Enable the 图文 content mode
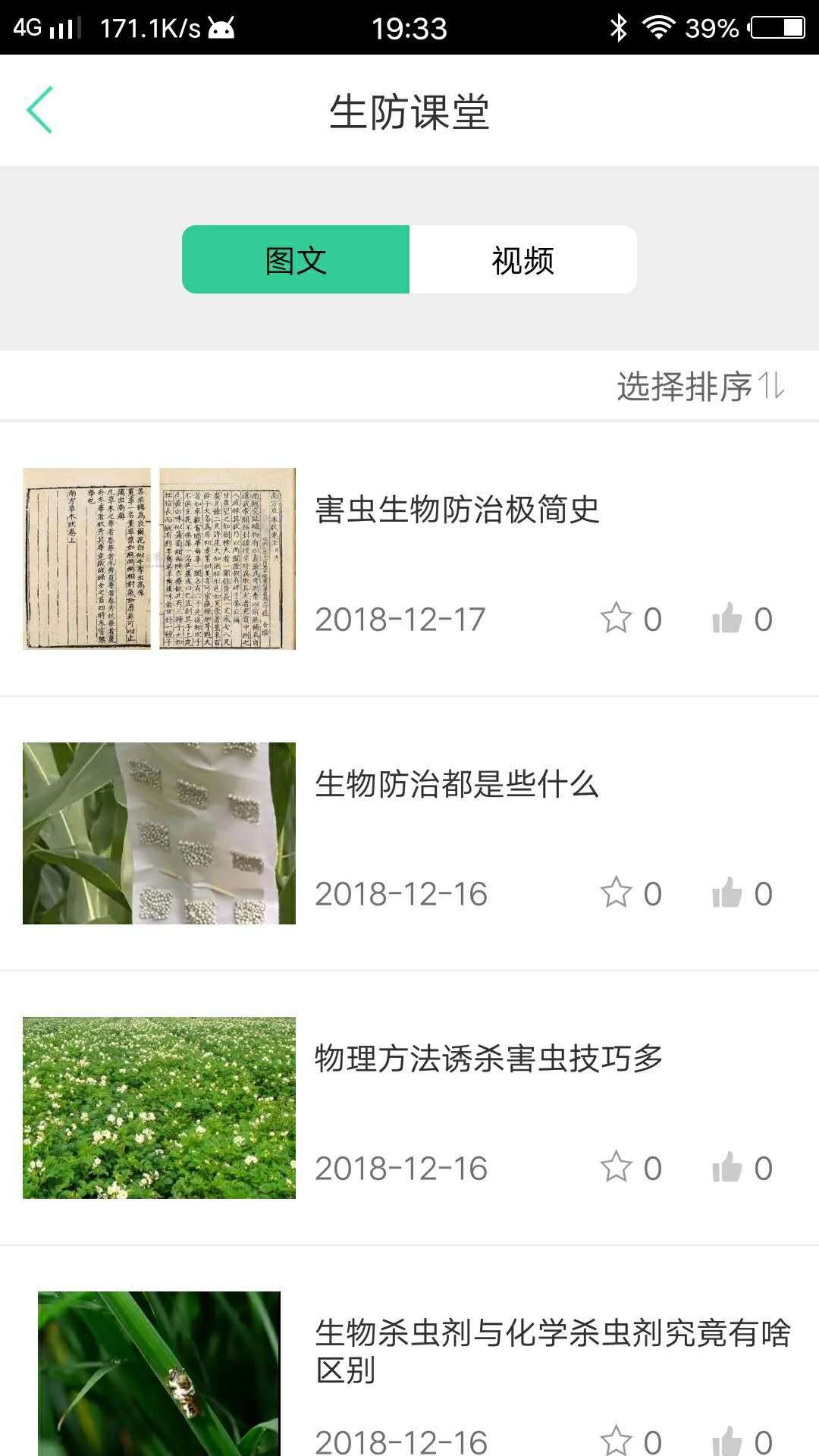 click(x=295, y=259)
